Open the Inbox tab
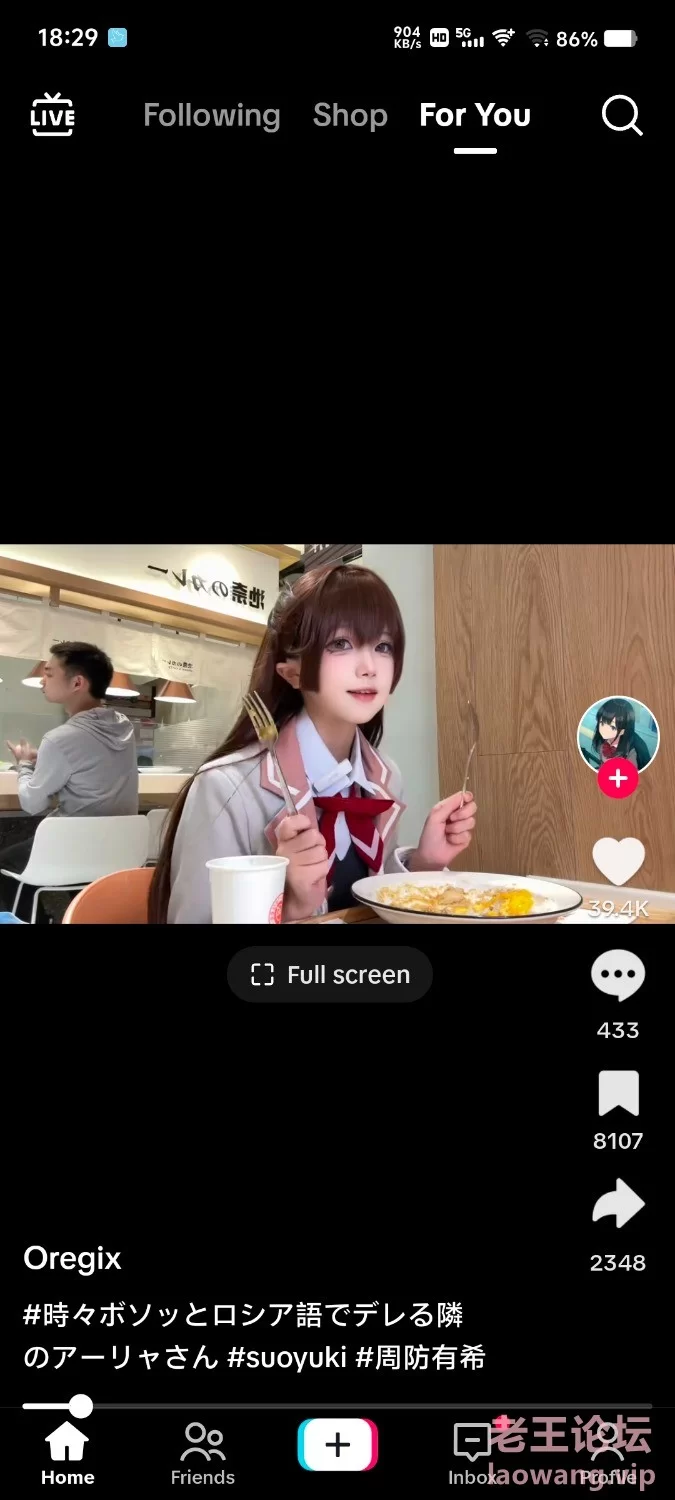 click(x=472, y=1453)
